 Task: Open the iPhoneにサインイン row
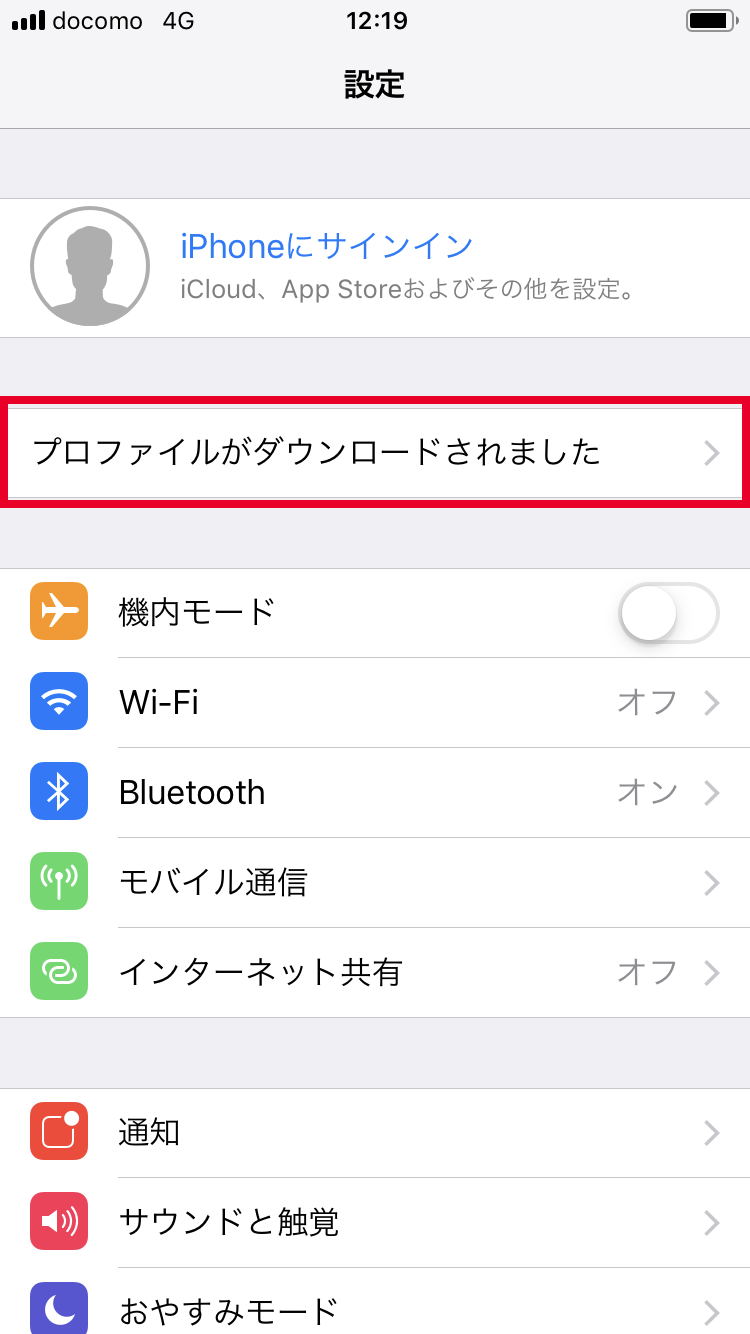(x=375, y=267)
